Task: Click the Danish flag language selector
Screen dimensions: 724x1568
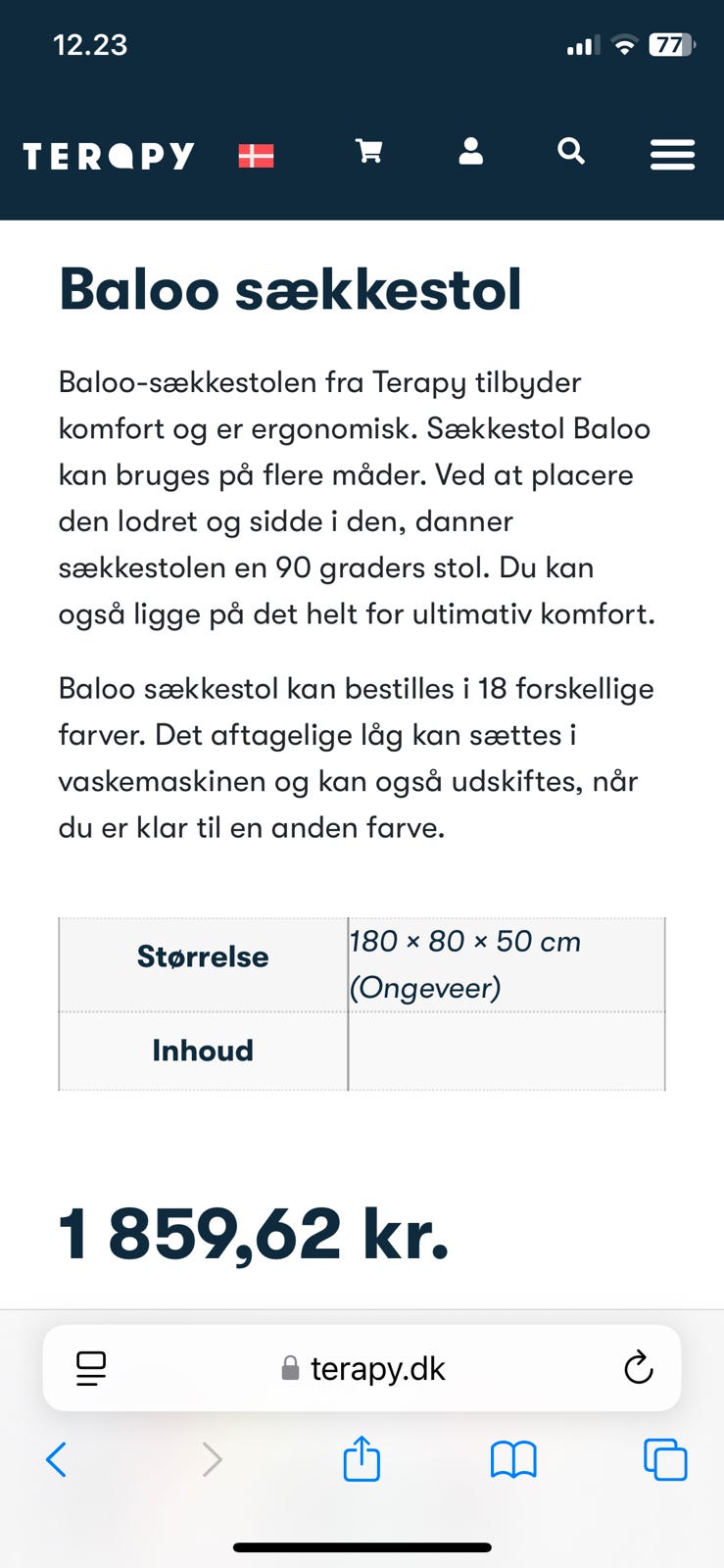Action: (x=254, y=154)
